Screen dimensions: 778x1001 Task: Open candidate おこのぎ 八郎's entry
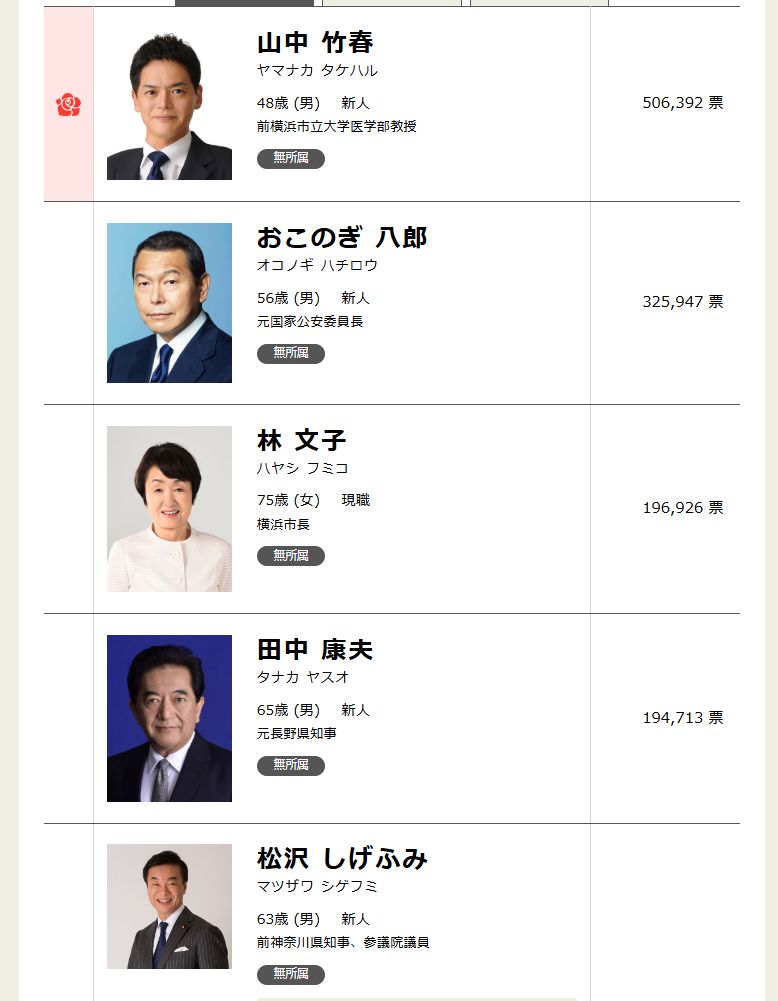341,238
